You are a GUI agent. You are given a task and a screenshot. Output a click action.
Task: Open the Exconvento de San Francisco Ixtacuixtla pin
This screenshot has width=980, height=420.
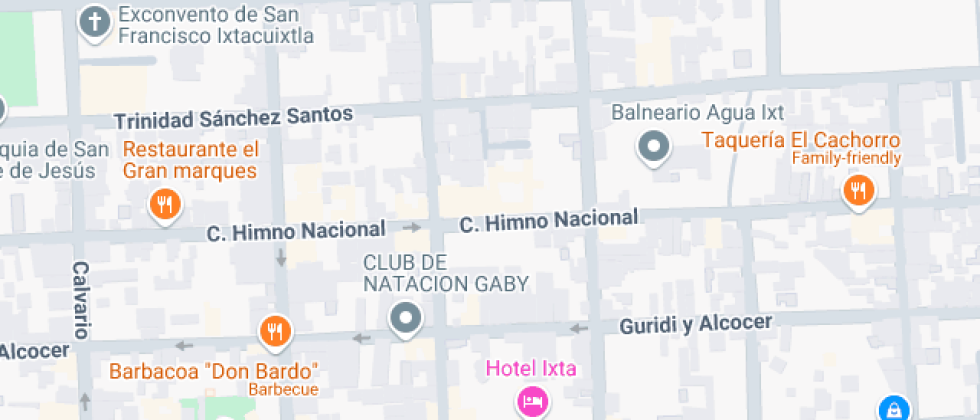pos(94,24)
